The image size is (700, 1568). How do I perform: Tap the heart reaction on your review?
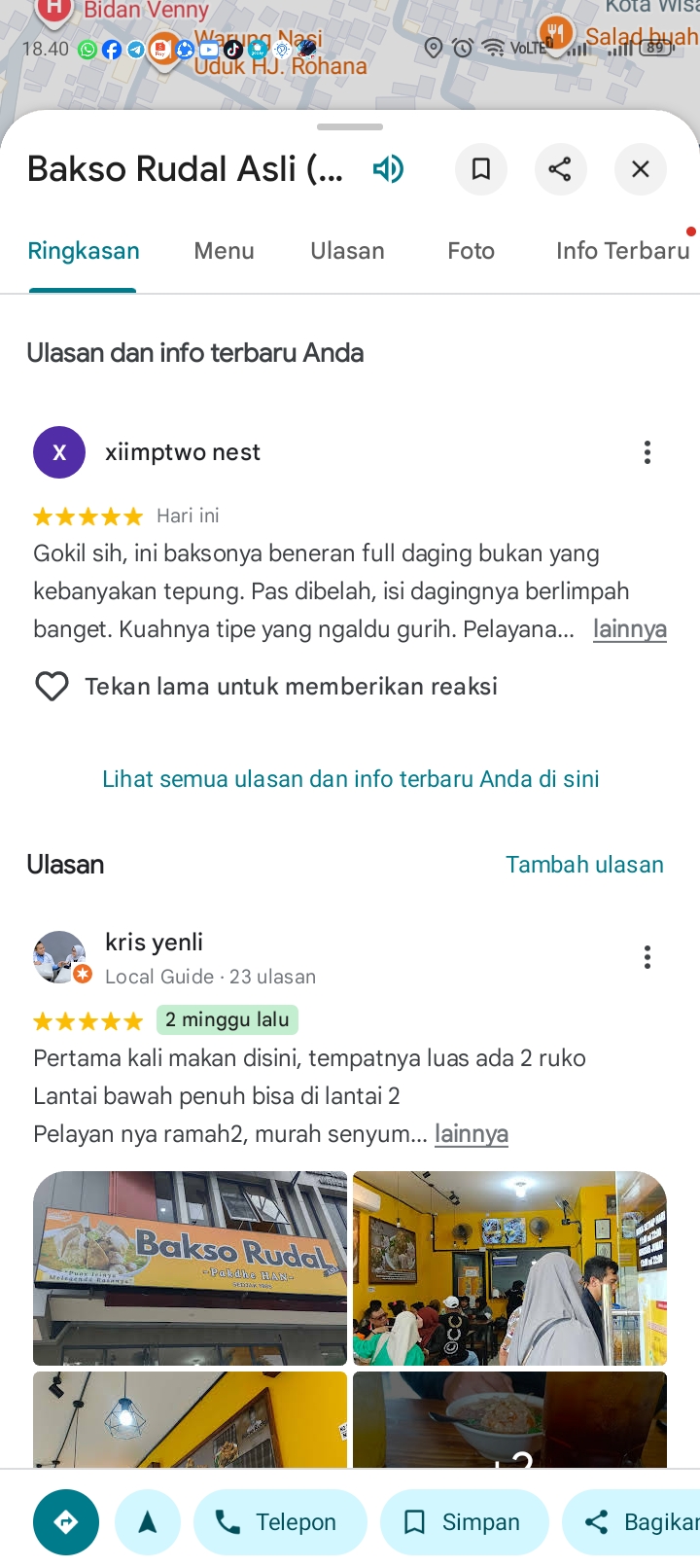tap(52, 687)
